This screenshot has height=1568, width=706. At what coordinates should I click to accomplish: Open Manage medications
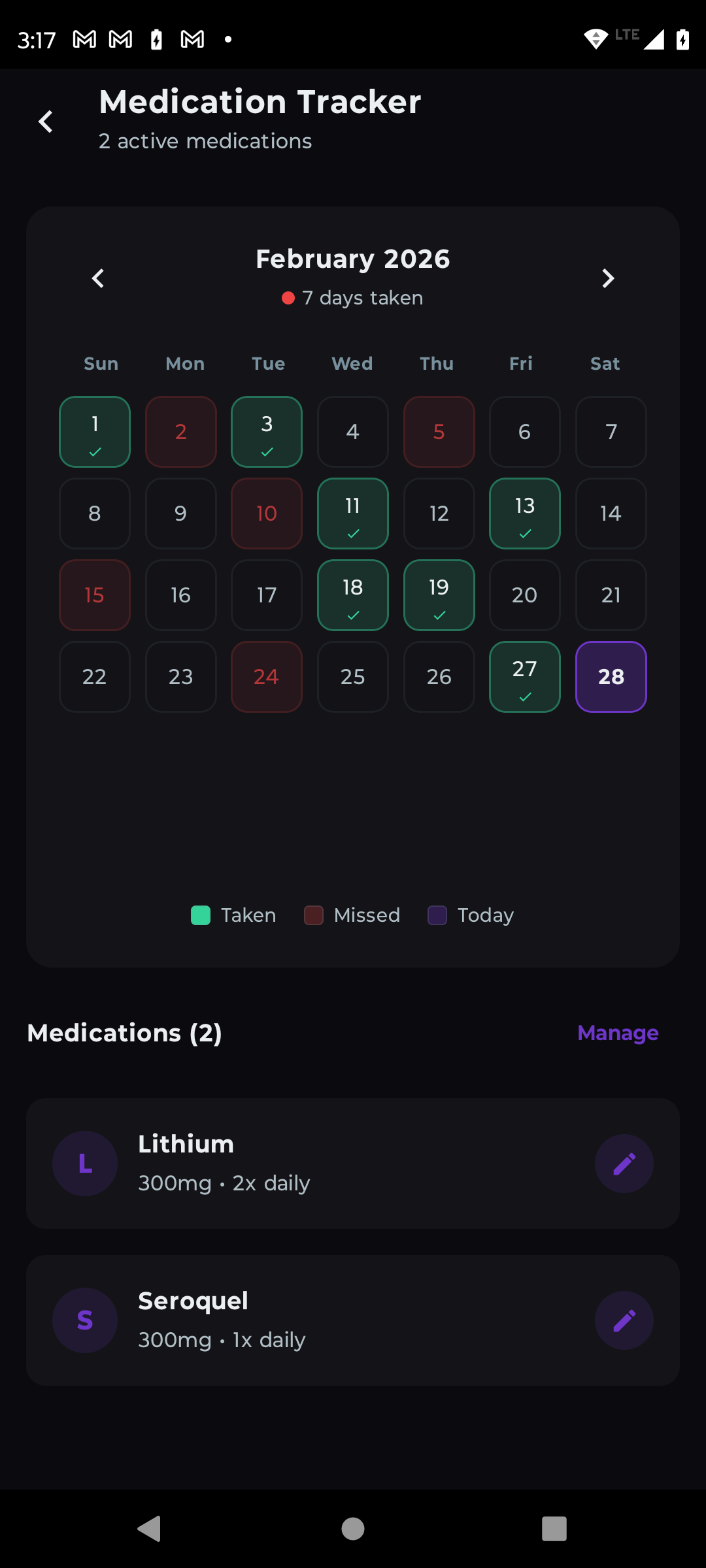click(x=617, y=1033)
